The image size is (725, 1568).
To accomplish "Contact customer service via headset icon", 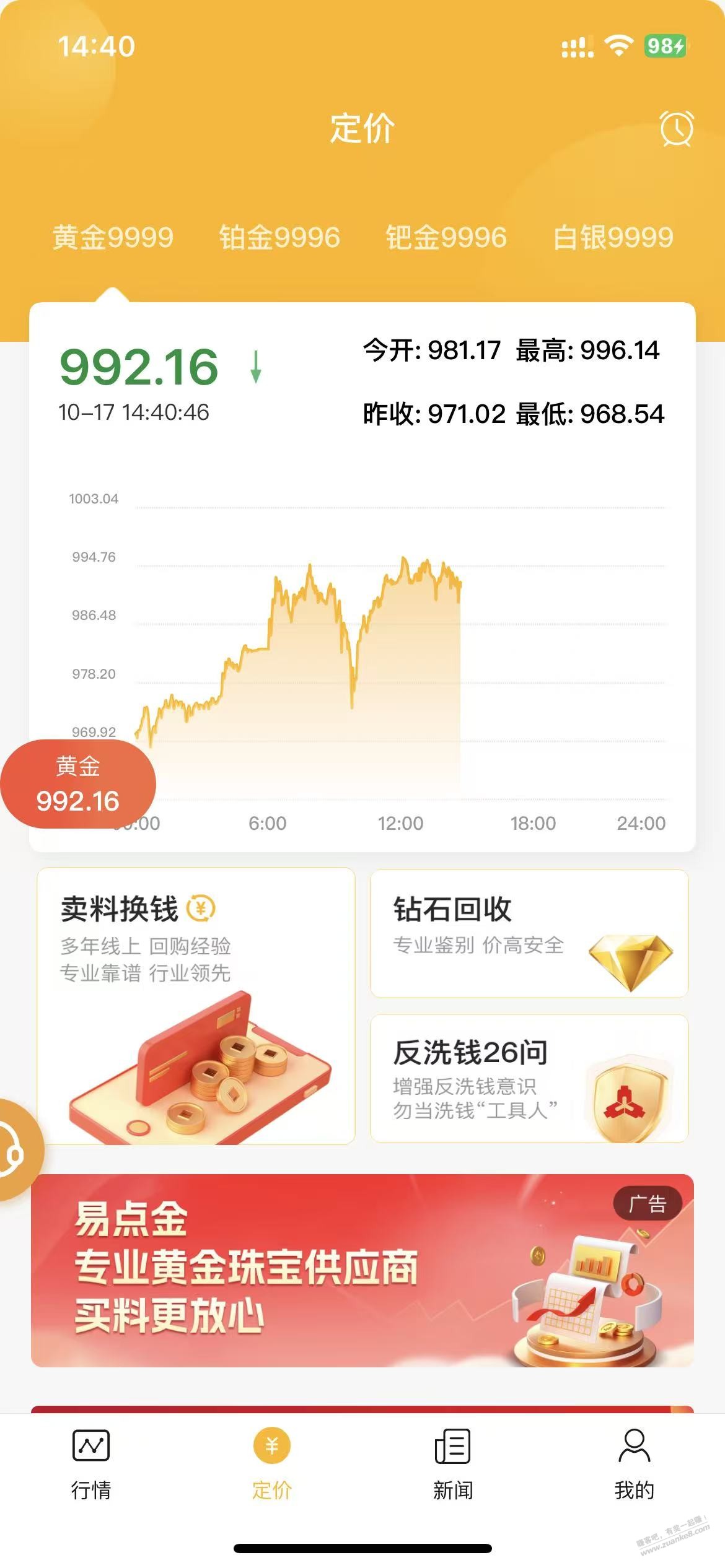I will point(15,1150).
